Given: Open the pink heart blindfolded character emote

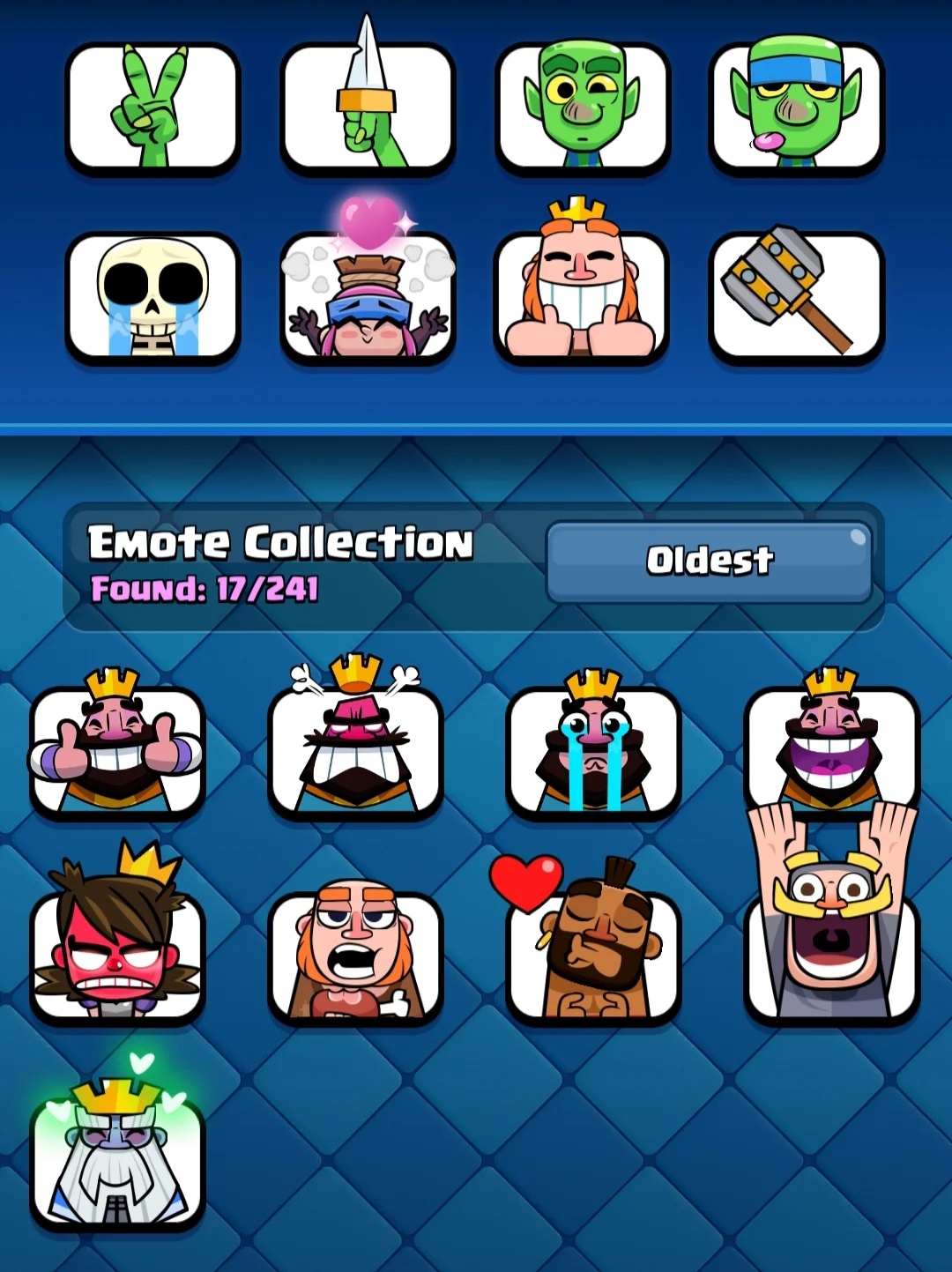Looking at the screenshot, I should tap(368, 298).
